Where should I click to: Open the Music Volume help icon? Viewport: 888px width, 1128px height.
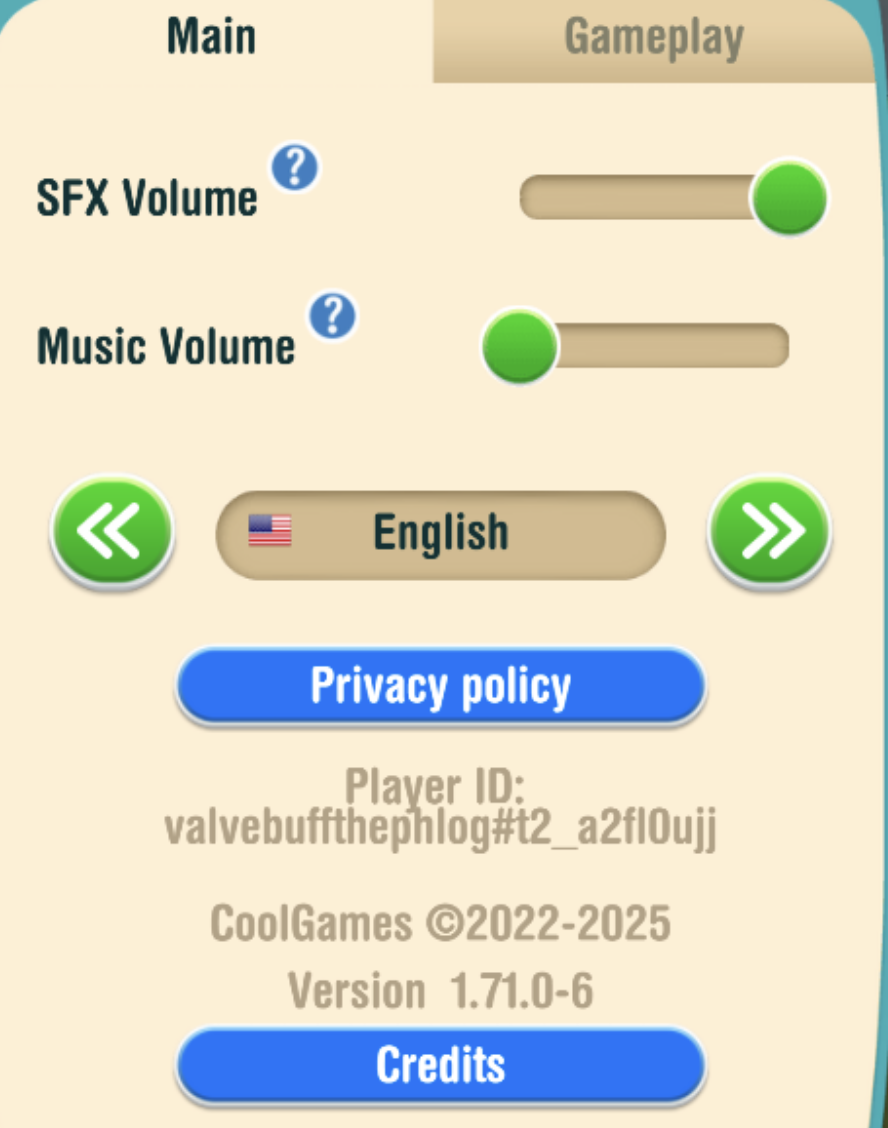[333, 317]
